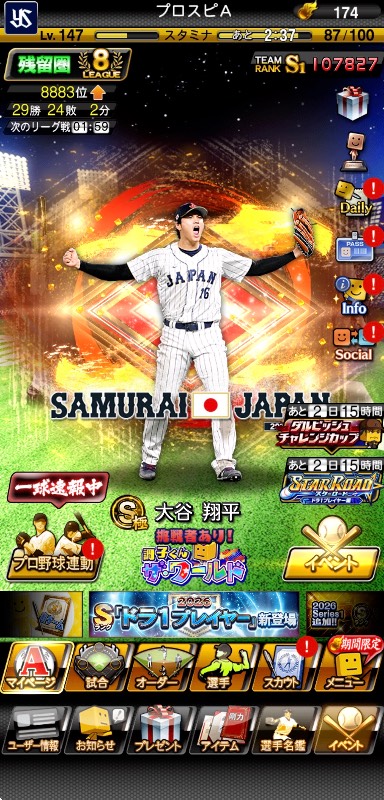
Task: Open プロ野球連動
Action: [54, 548]
